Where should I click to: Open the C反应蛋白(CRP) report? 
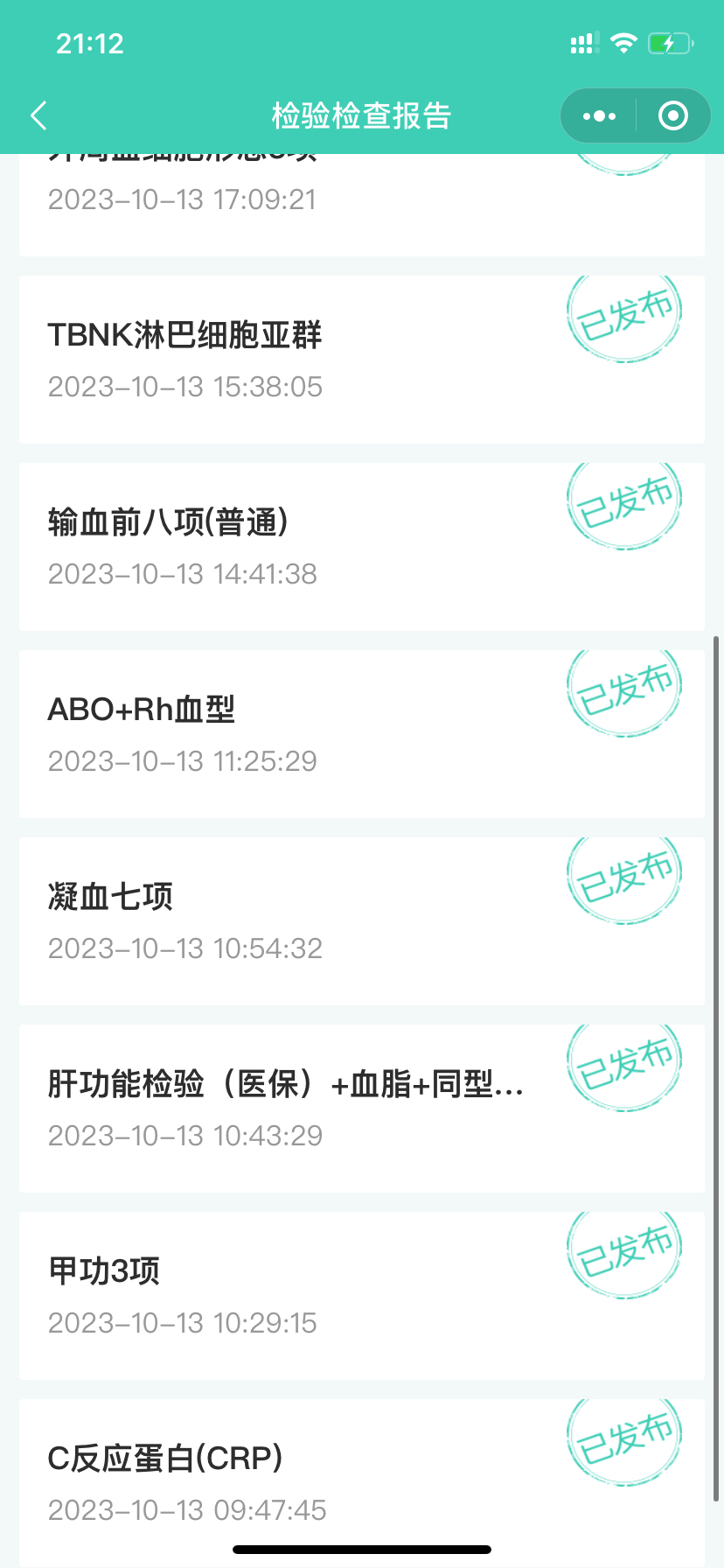click(362, 1483)
